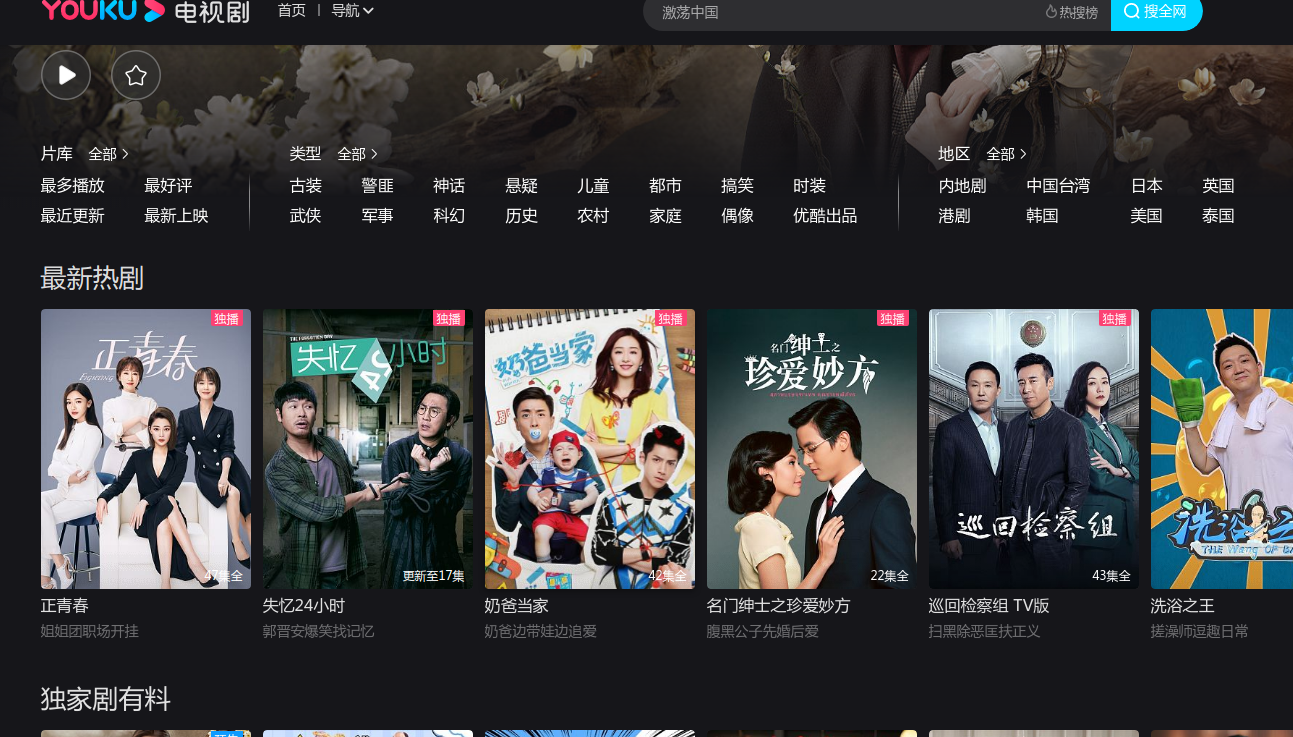Expand the 导航 navigation dropdown
This screenshot has height=737, width=1293.
coord(352,11)
